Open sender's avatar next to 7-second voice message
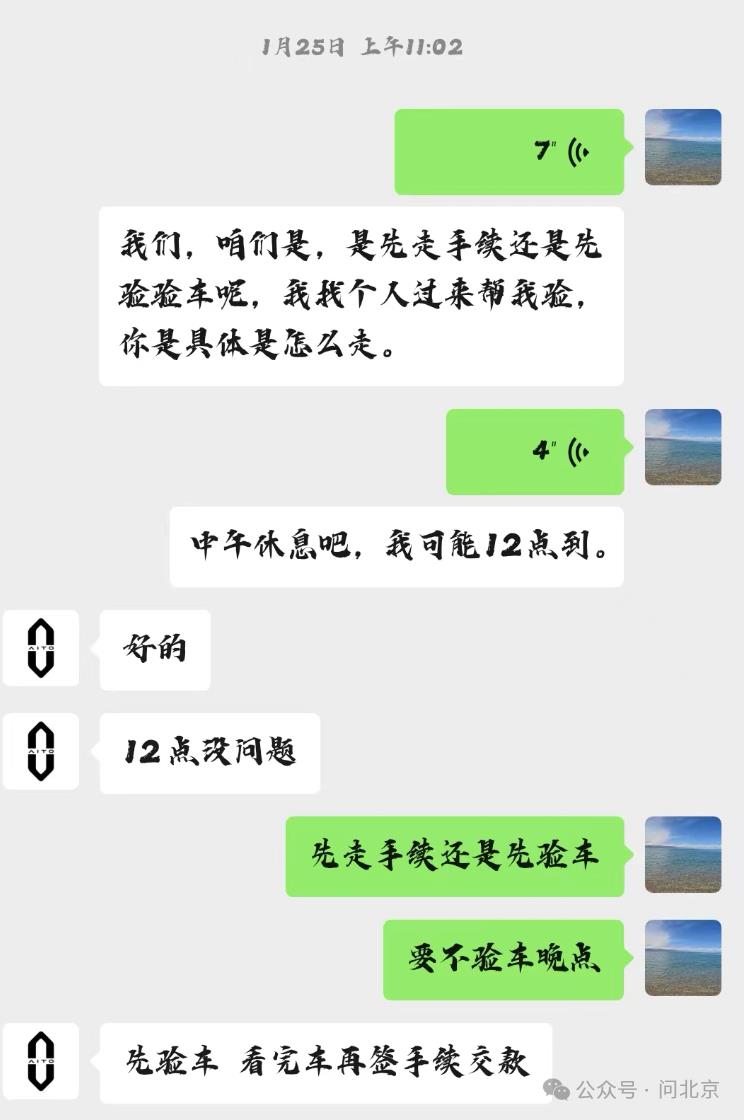This screenshot has height=1120, width=744. [683, 147]
